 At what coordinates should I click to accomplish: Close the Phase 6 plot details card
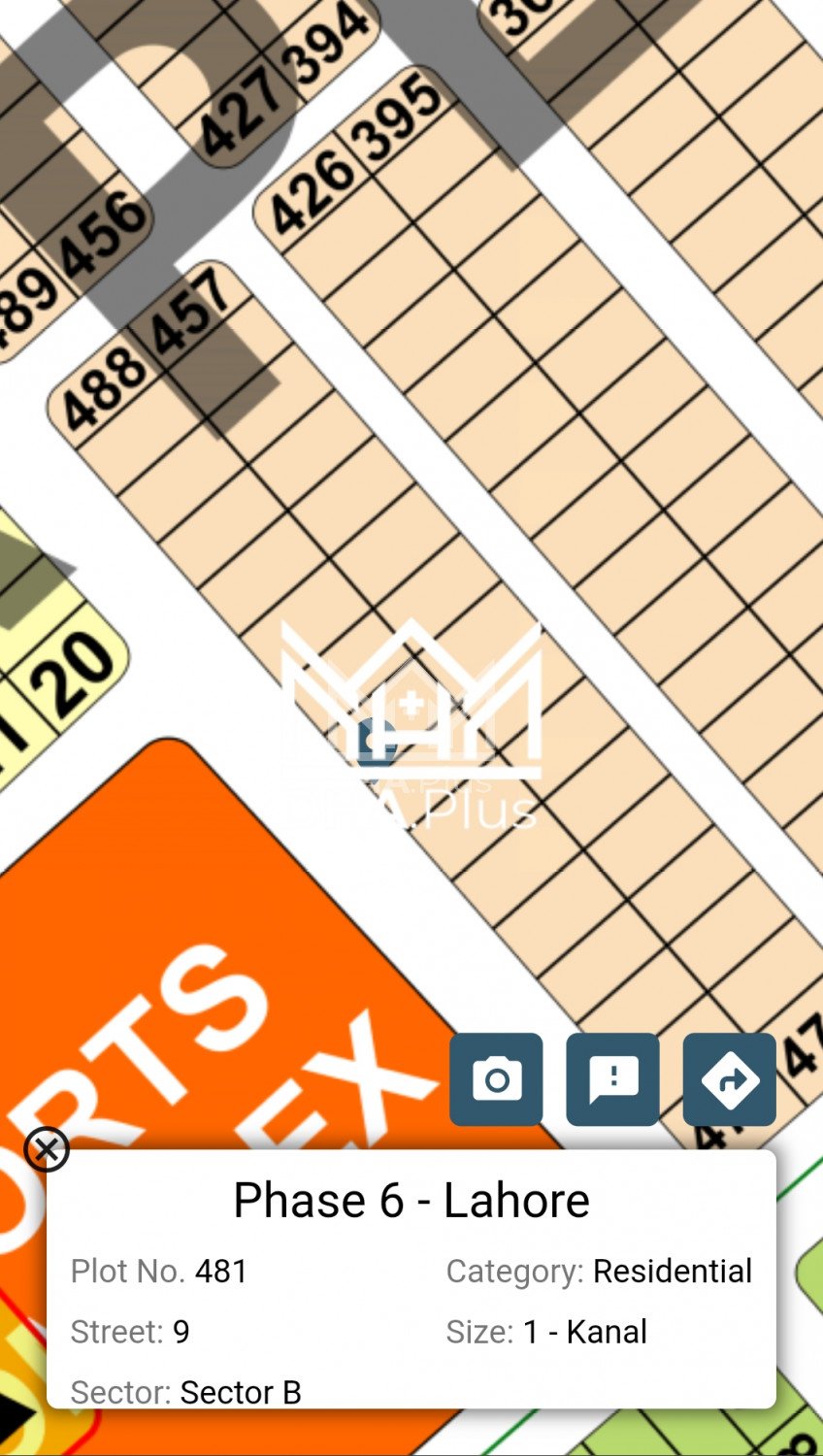47,1149
